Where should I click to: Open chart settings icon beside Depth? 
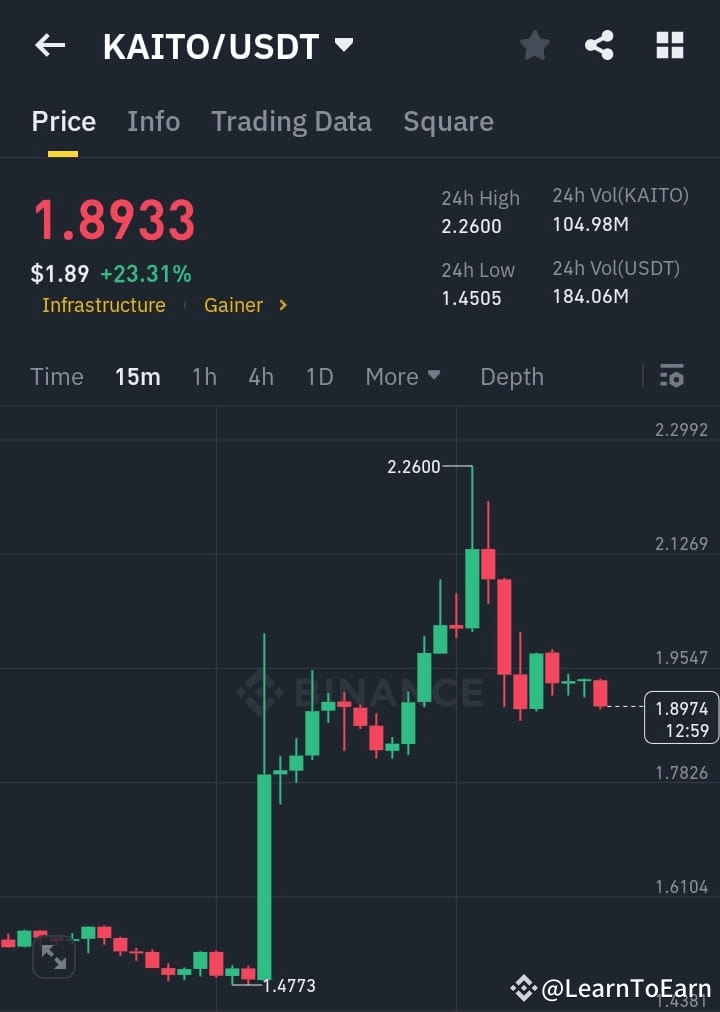(x=672, y=376)
